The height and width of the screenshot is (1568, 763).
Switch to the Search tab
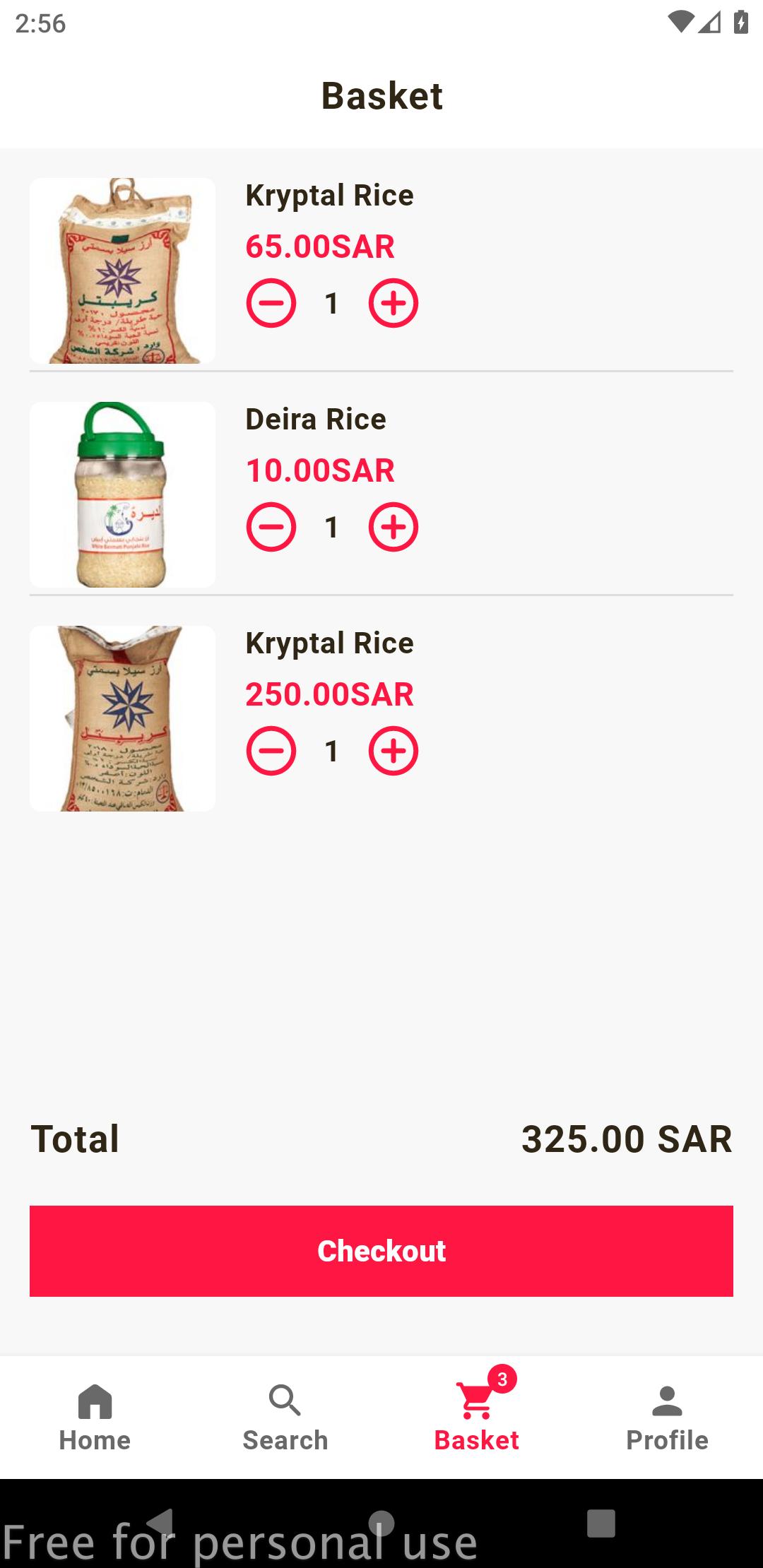(x=285, y=1418)
